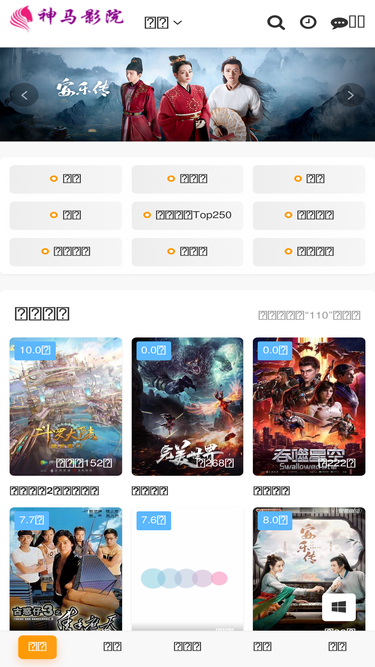375x667 pixels.
Task: Select the Top250 category chip
Action: click(x=188, y=215)
